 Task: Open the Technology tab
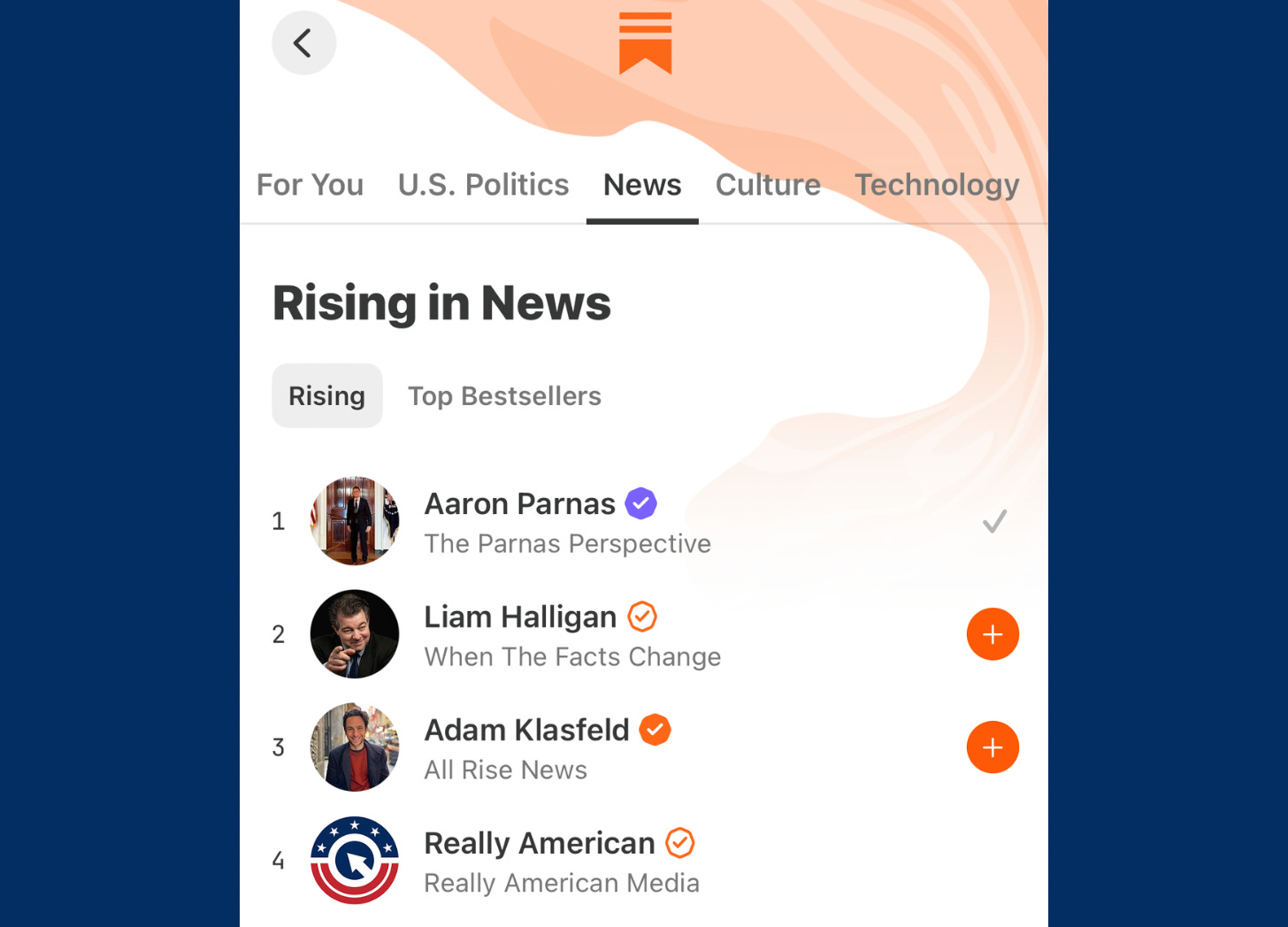(x=937, y=185)
